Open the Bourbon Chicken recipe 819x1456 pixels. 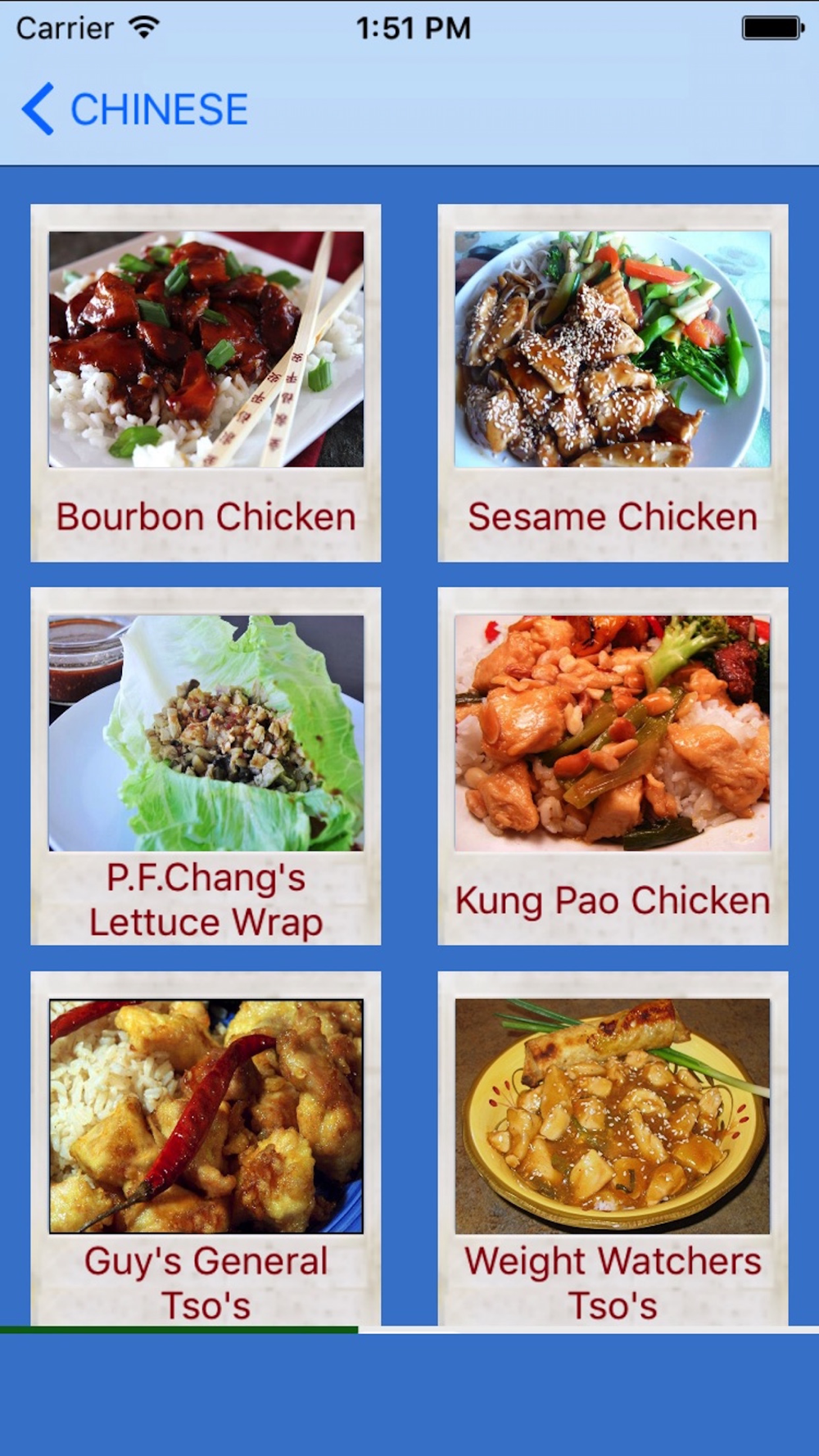pos(206,383)
